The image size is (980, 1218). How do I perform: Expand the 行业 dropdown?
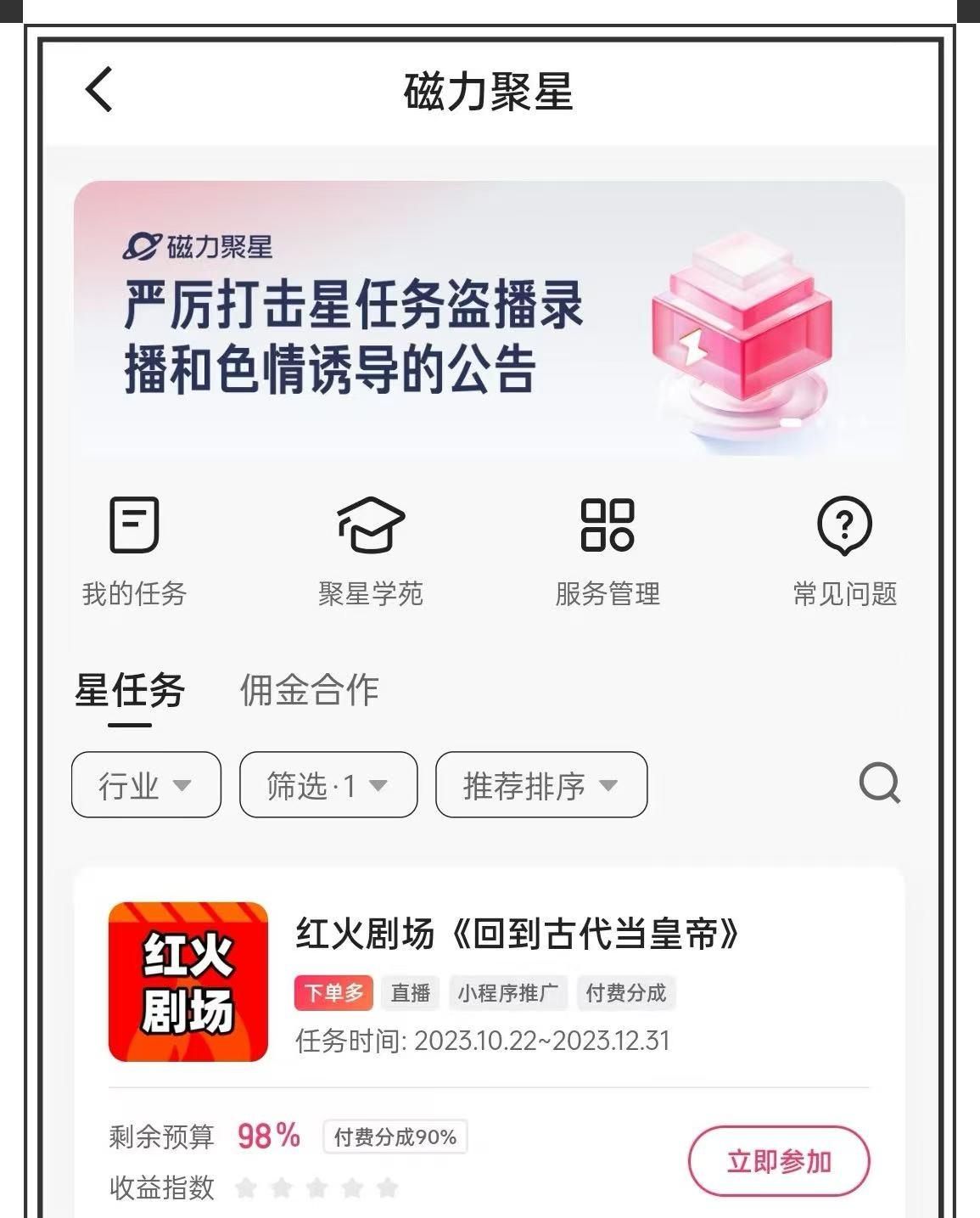[146, 785]
